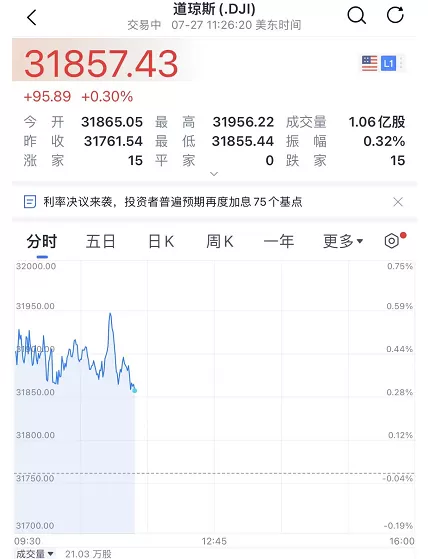428x559 pixels.
Task: Open the rate decision news banner
Action: (172, 202)
